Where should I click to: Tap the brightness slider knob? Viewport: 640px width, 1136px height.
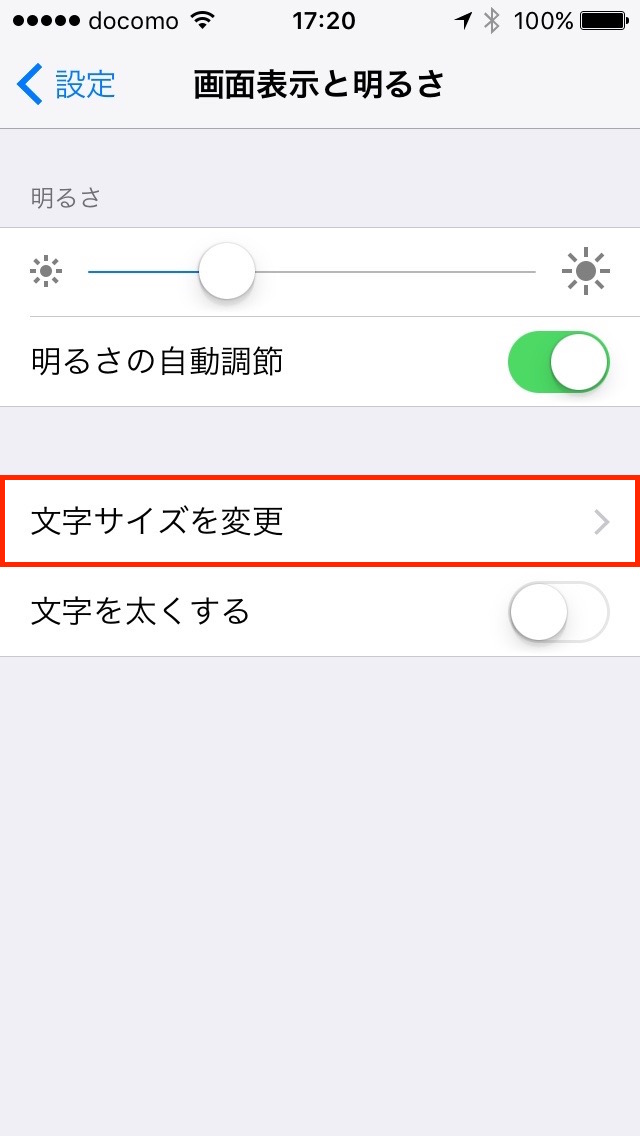[227, 272]
